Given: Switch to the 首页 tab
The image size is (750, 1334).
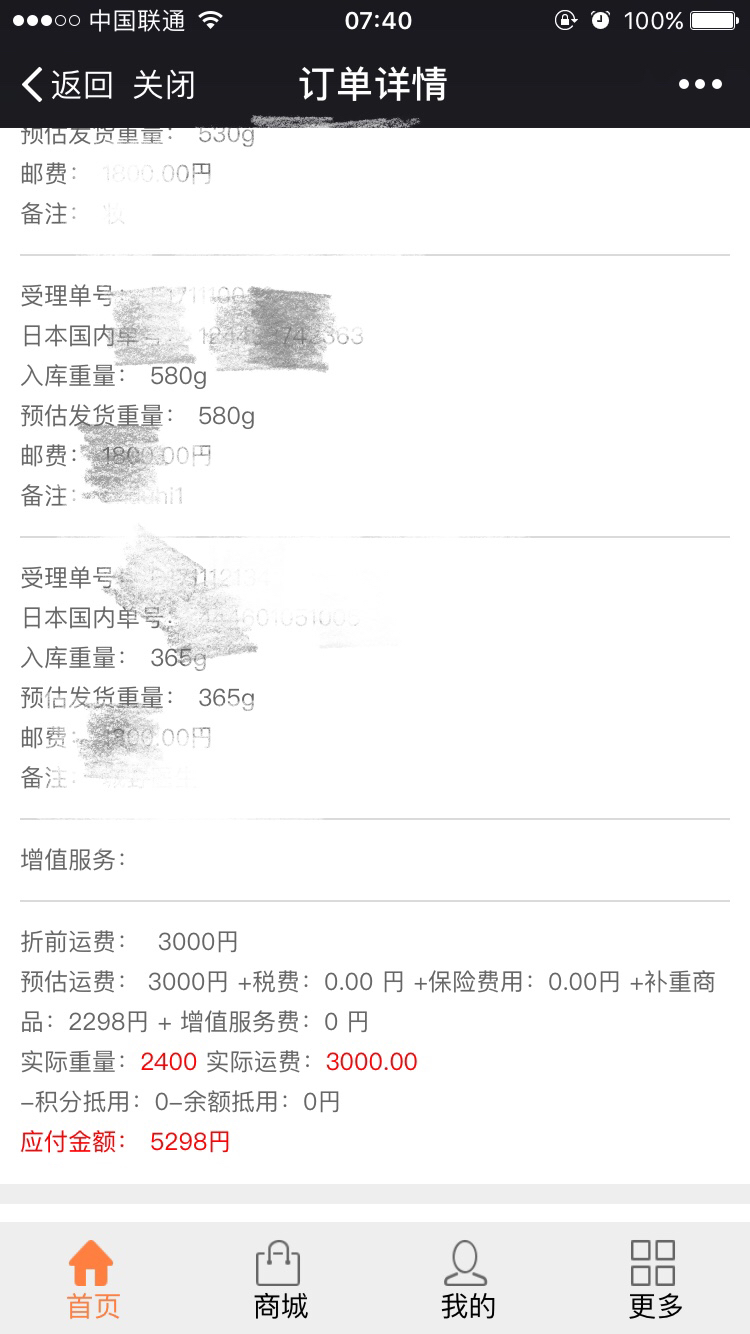Looking at the screenshot, I should click(x=92, y=1279).
